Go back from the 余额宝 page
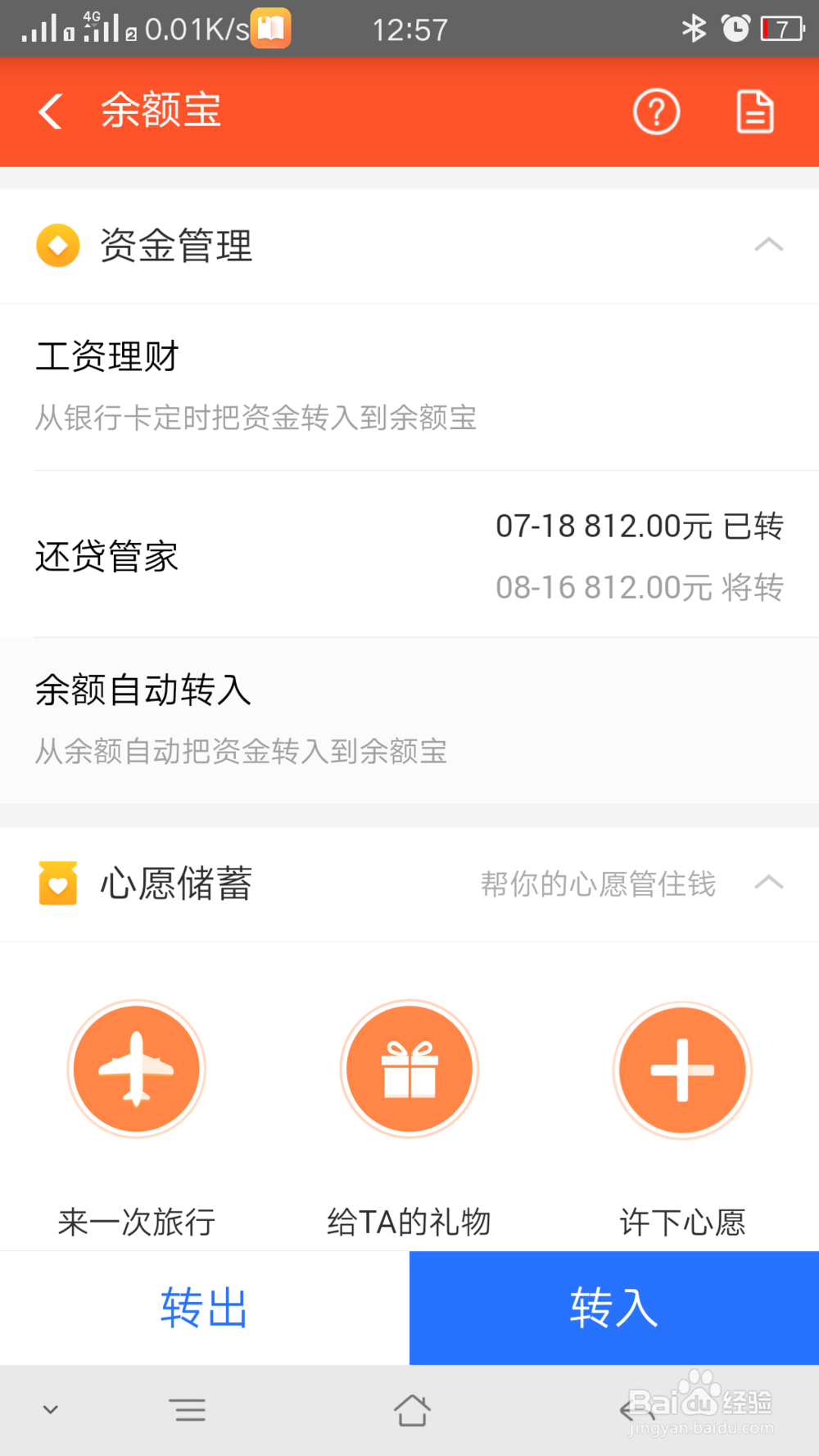Screen dimensions: 819x1456 51,111
